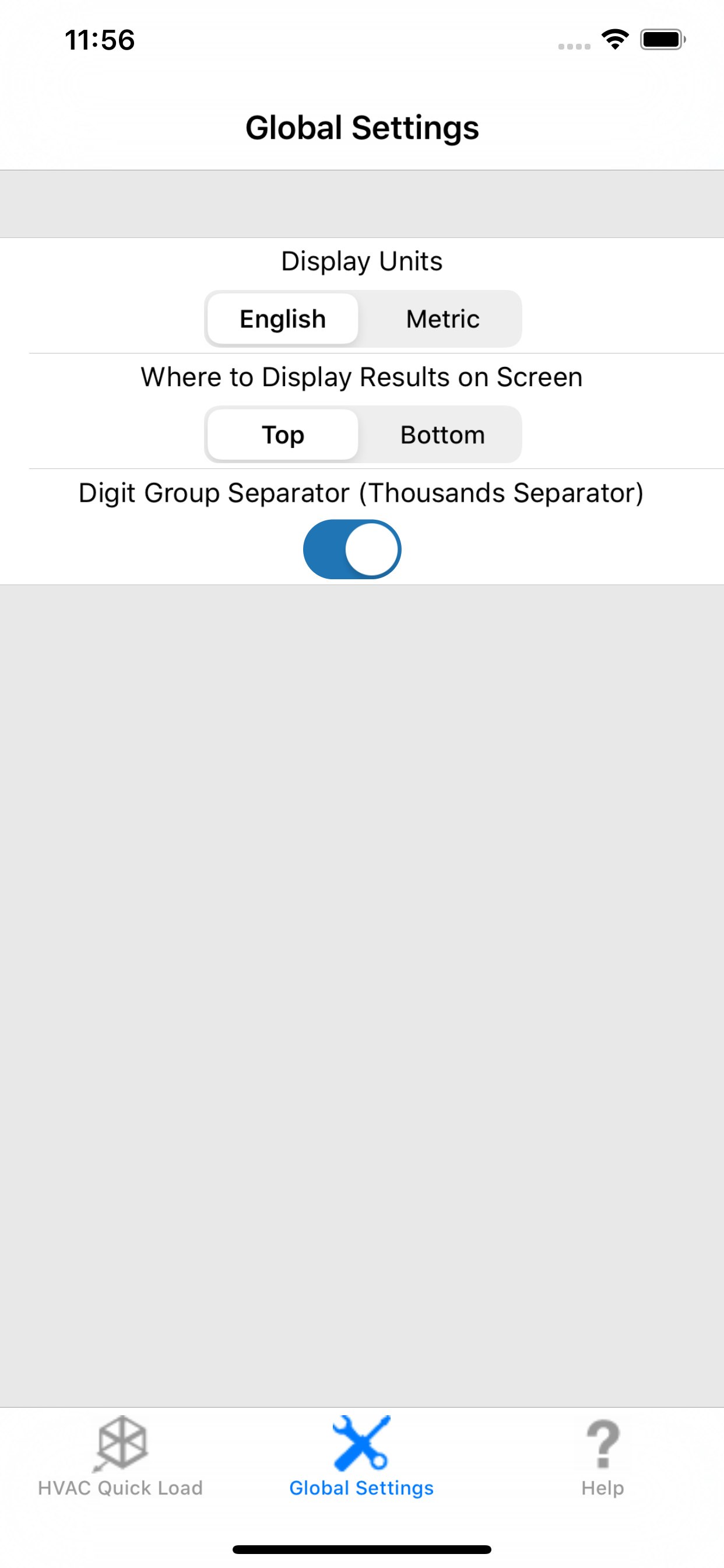Select English display units
724x1568 pixels.
283,319
